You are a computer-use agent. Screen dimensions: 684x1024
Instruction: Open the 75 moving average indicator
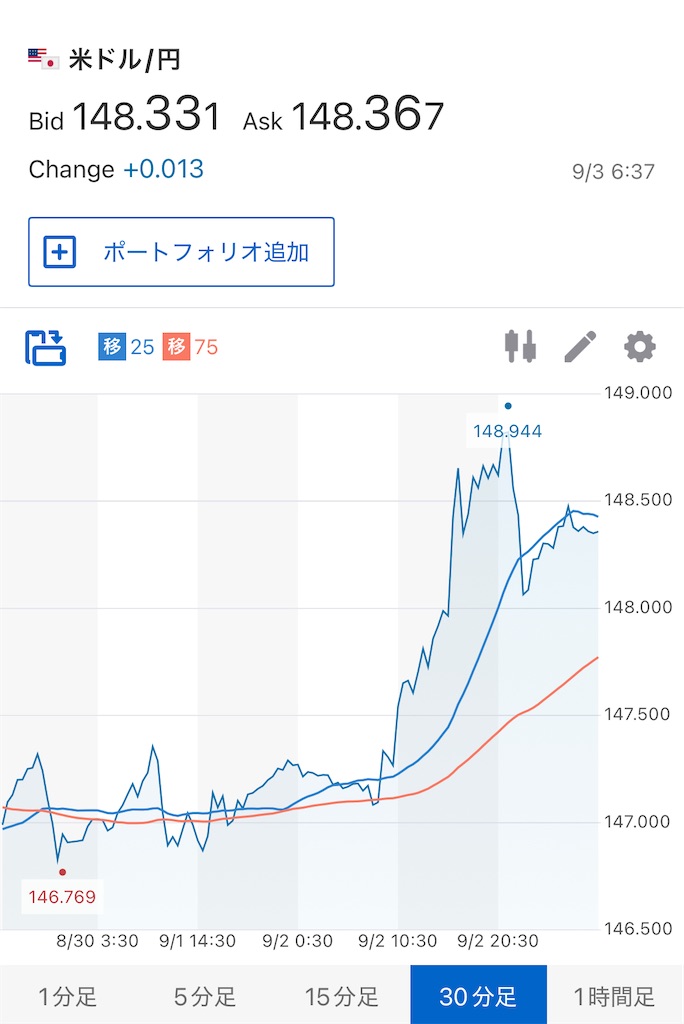pos(190,347)
